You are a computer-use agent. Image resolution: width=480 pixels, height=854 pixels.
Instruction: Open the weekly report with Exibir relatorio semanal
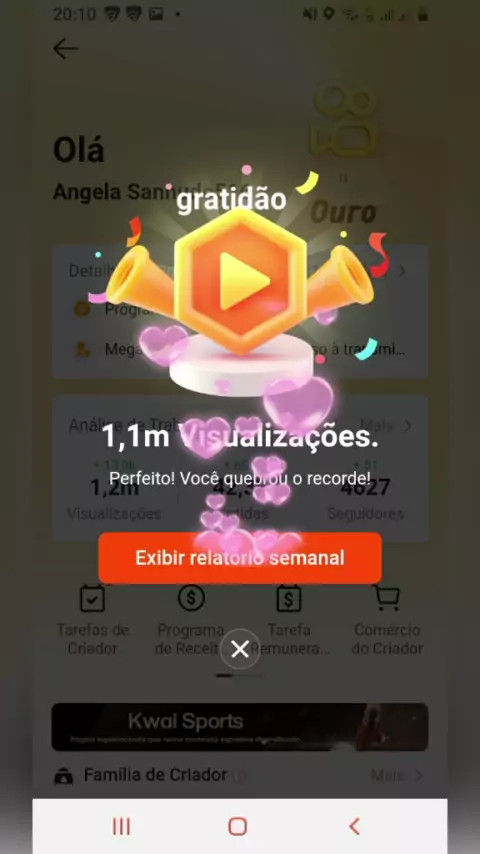pos(240,558)
